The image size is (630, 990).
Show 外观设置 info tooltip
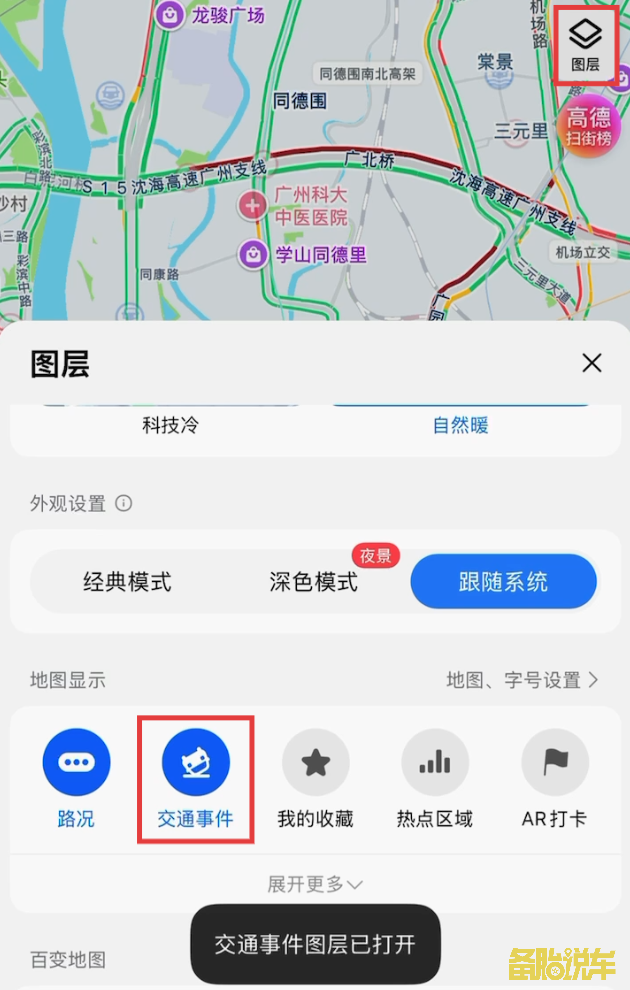pos(124,503)
